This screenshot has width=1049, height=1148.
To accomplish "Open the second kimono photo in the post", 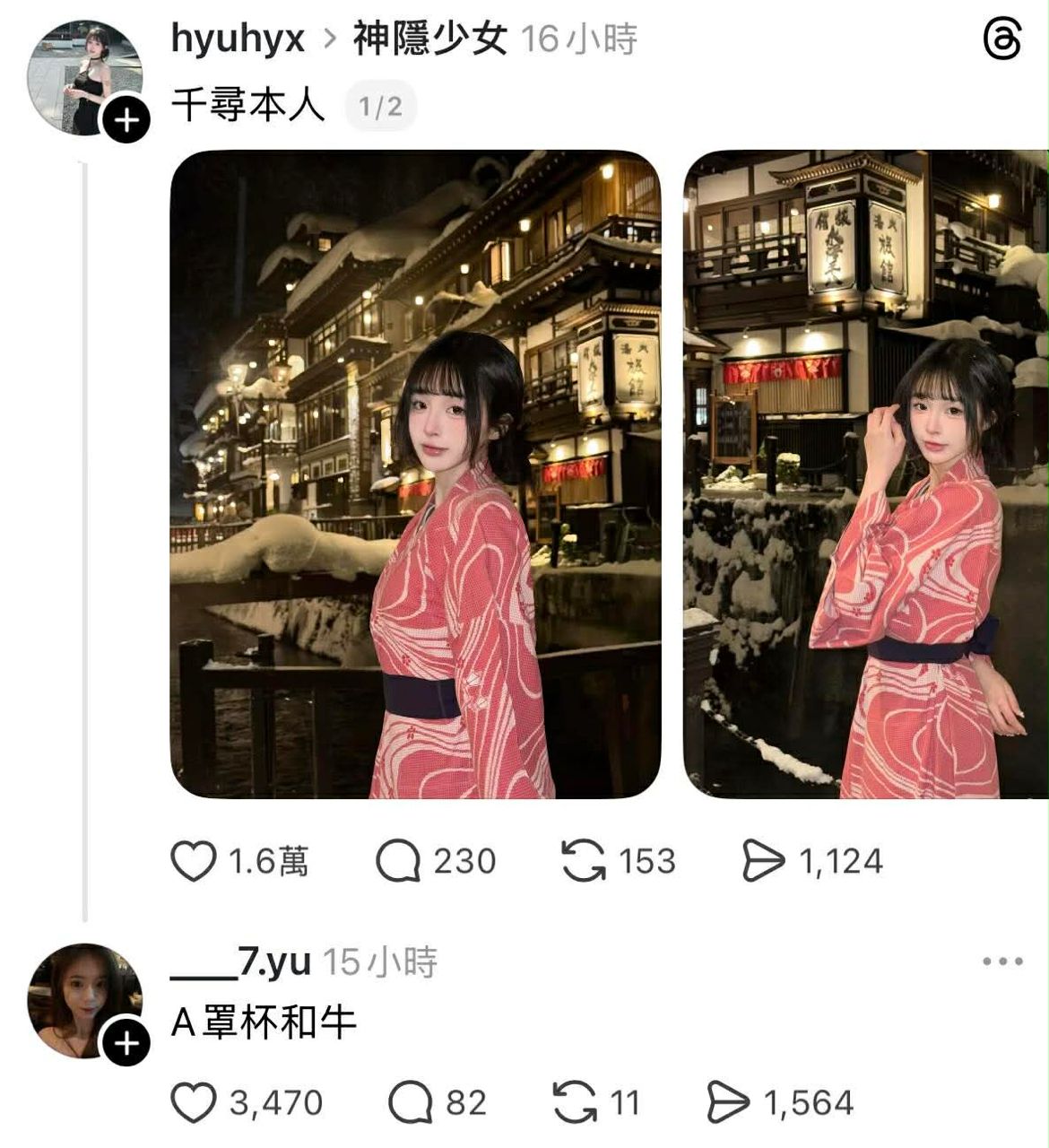I will (865, 474).
